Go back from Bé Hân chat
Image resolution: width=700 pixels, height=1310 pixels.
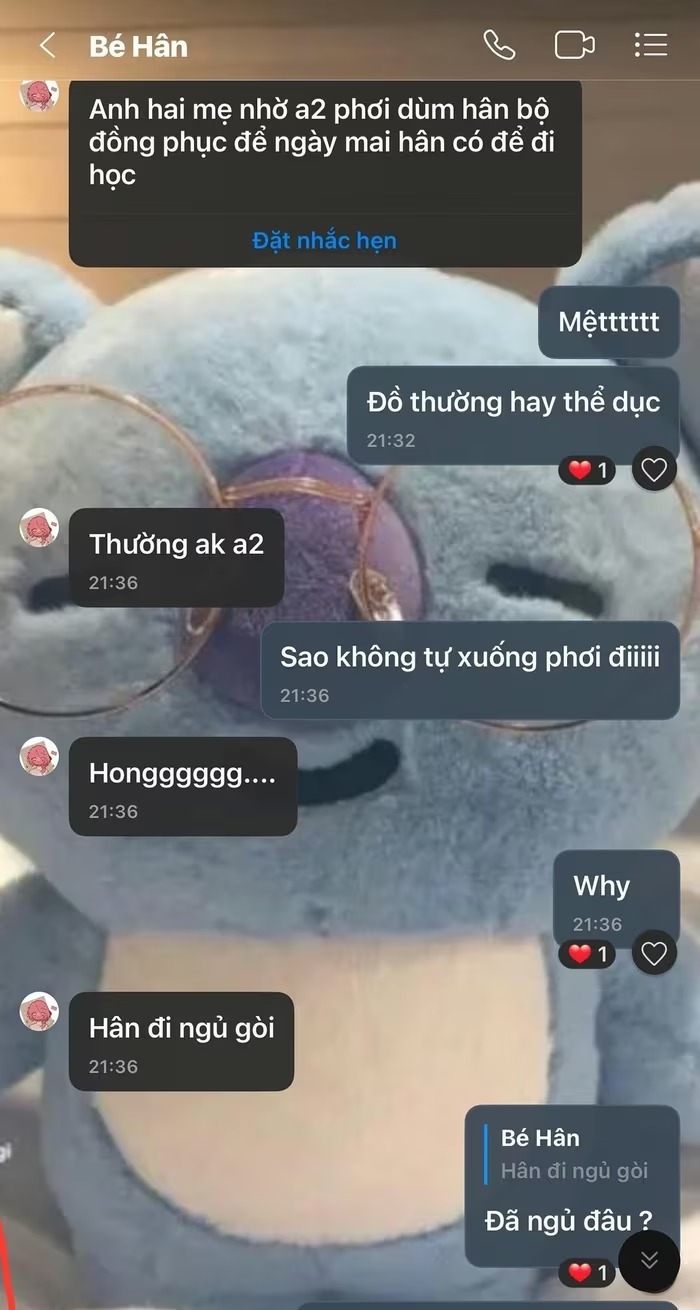(x=47, y=46)
